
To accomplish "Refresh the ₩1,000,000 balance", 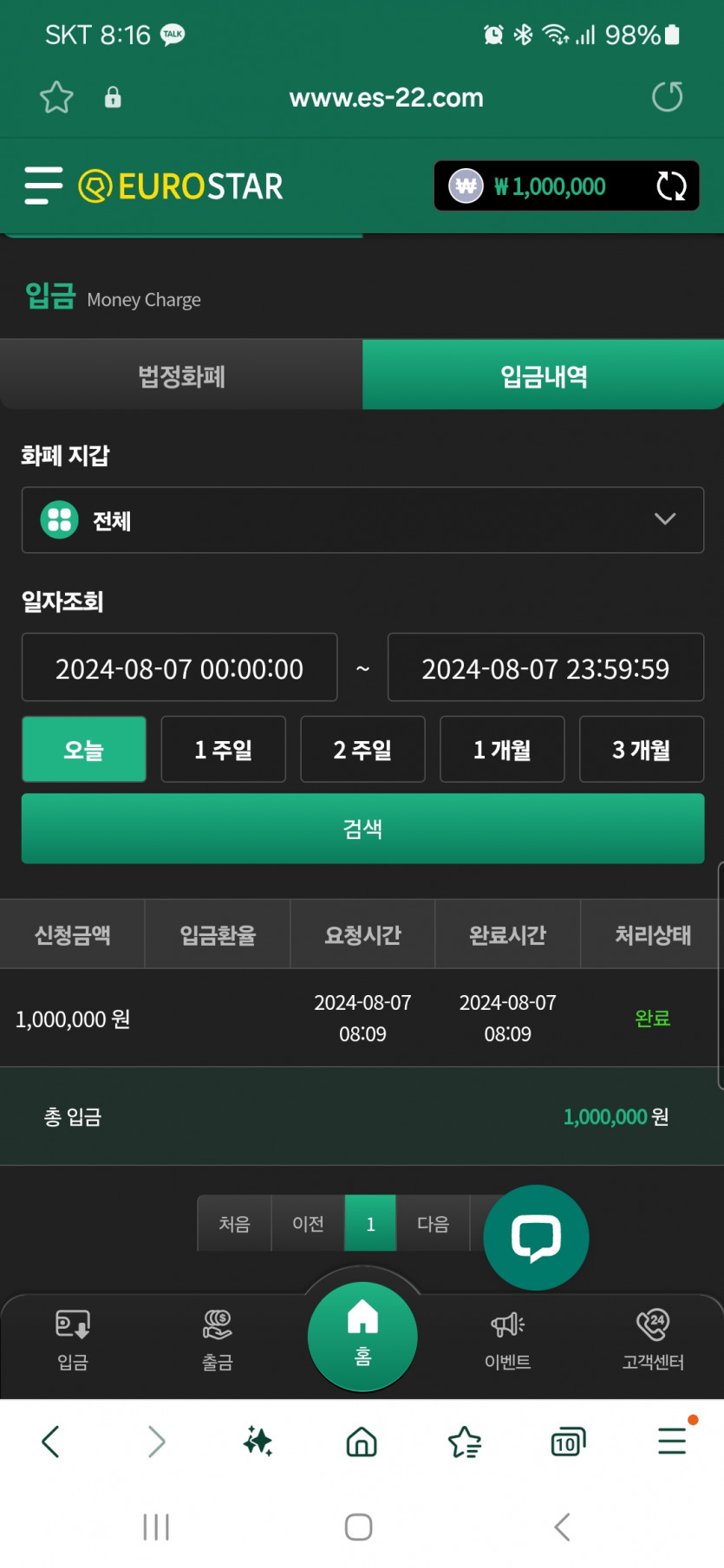I will [x=671, y=185].
